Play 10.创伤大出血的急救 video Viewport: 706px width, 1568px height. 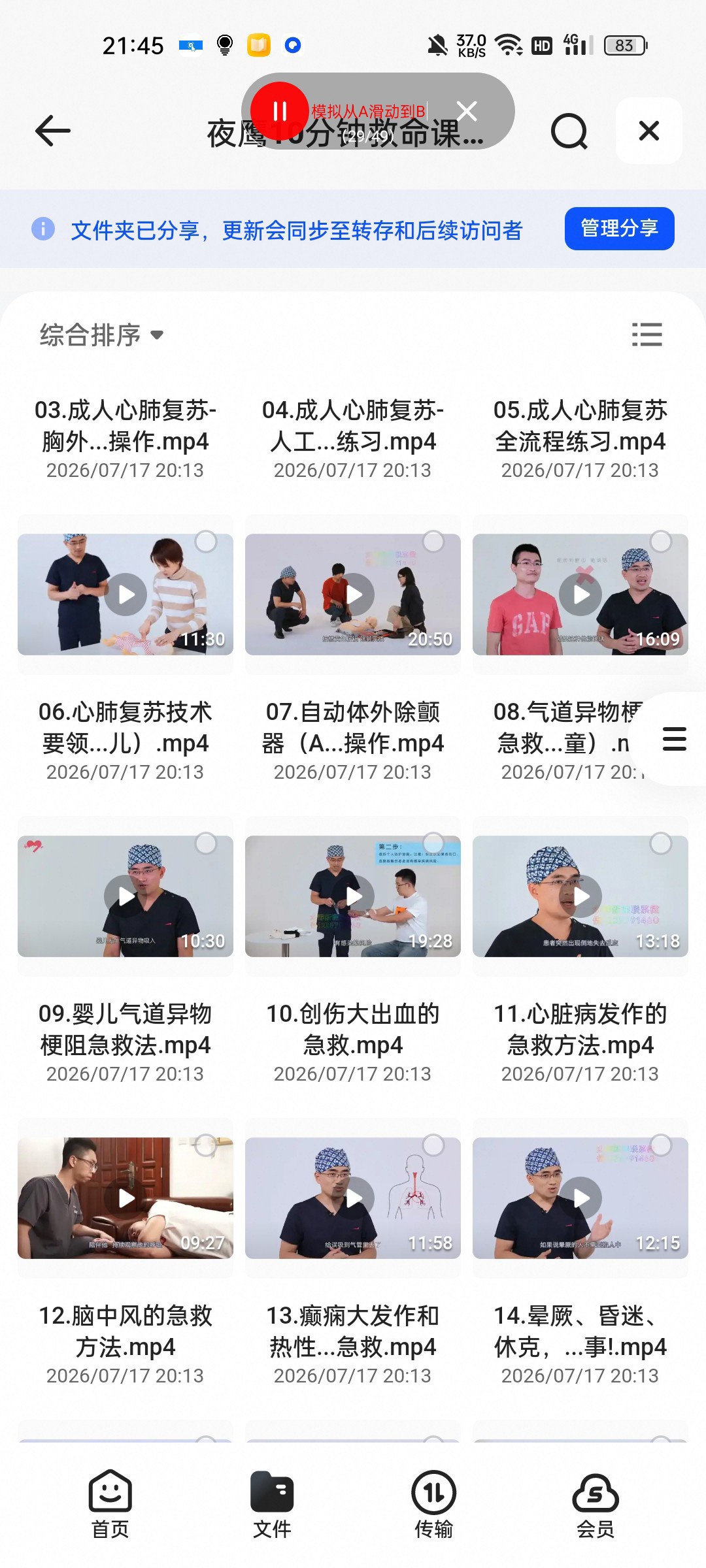[x=353, y=896]
